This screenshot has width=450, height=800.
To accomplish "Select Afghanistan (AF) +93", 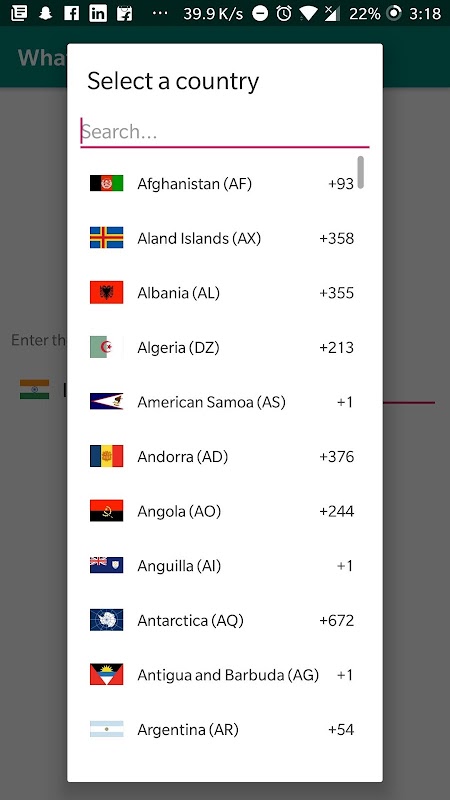I will (222, 183).
